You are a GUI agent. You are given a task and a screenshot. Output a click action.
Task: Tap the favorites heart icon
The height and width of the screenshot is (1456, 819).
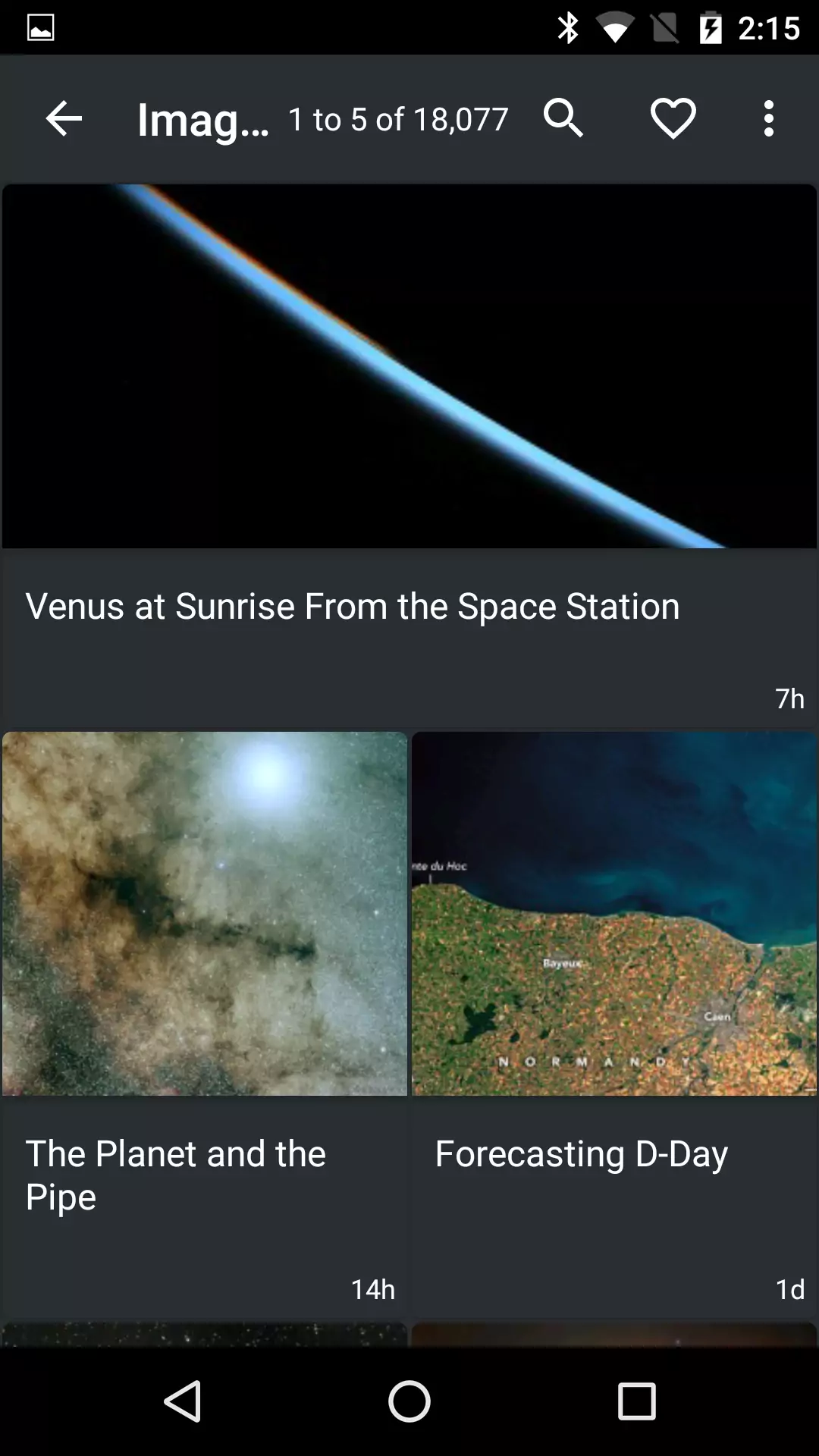[673, 119]
